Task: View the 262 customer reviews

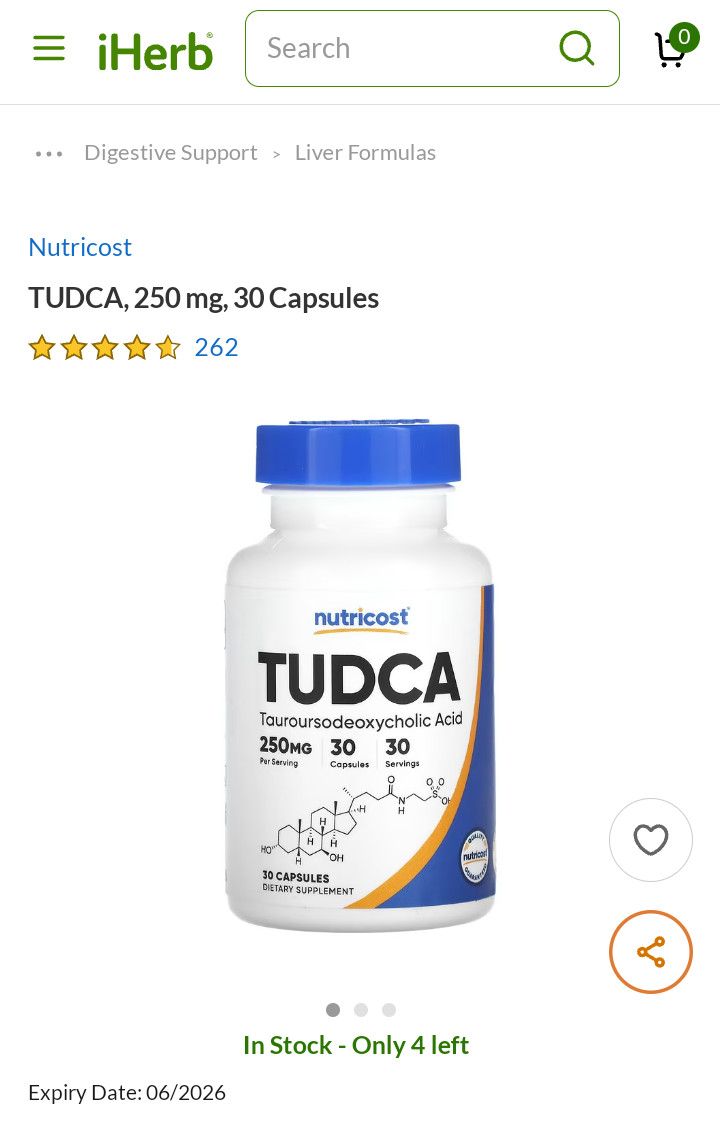Action: [216, 347]
